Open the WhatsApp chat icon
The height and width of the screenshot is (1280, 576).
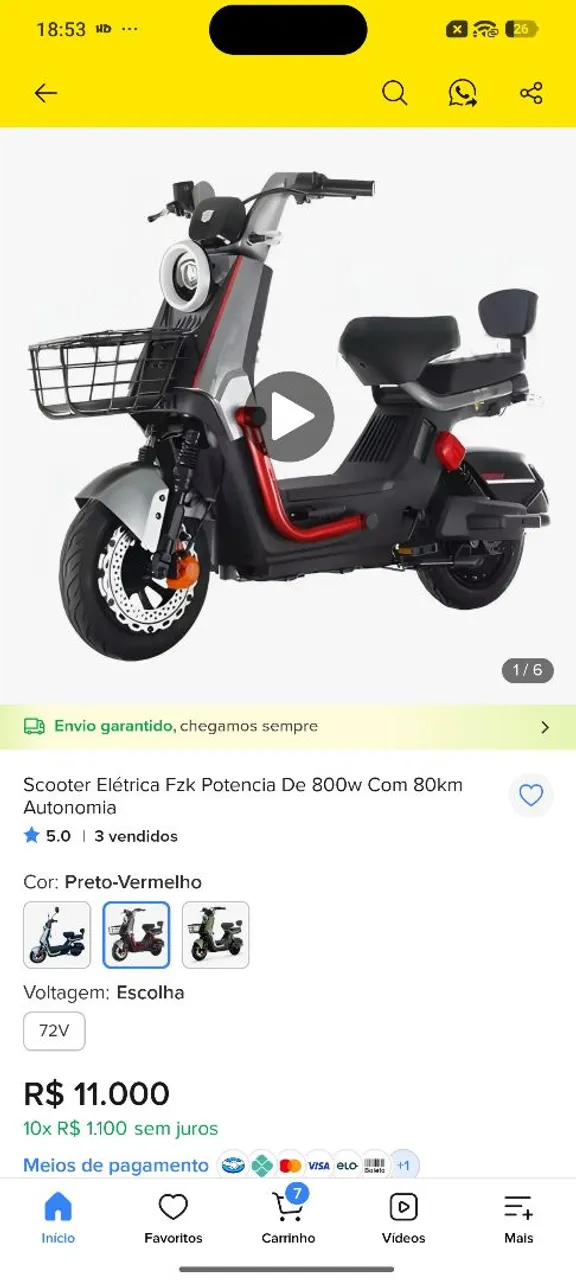pos(462,93)
